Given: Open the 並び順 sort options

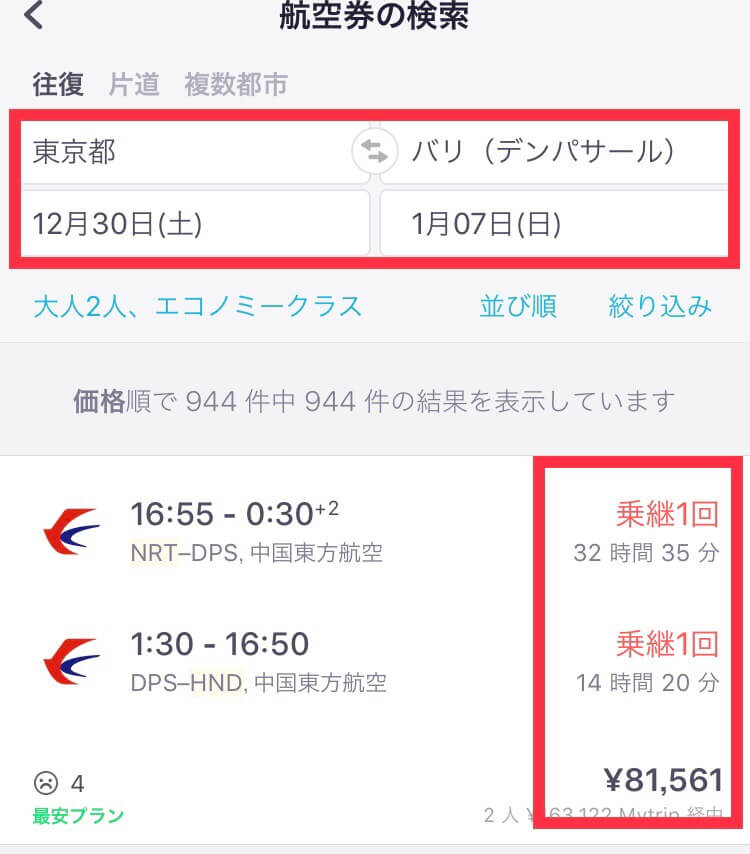Looking at the screenshot, I should (x=517, y=306).
